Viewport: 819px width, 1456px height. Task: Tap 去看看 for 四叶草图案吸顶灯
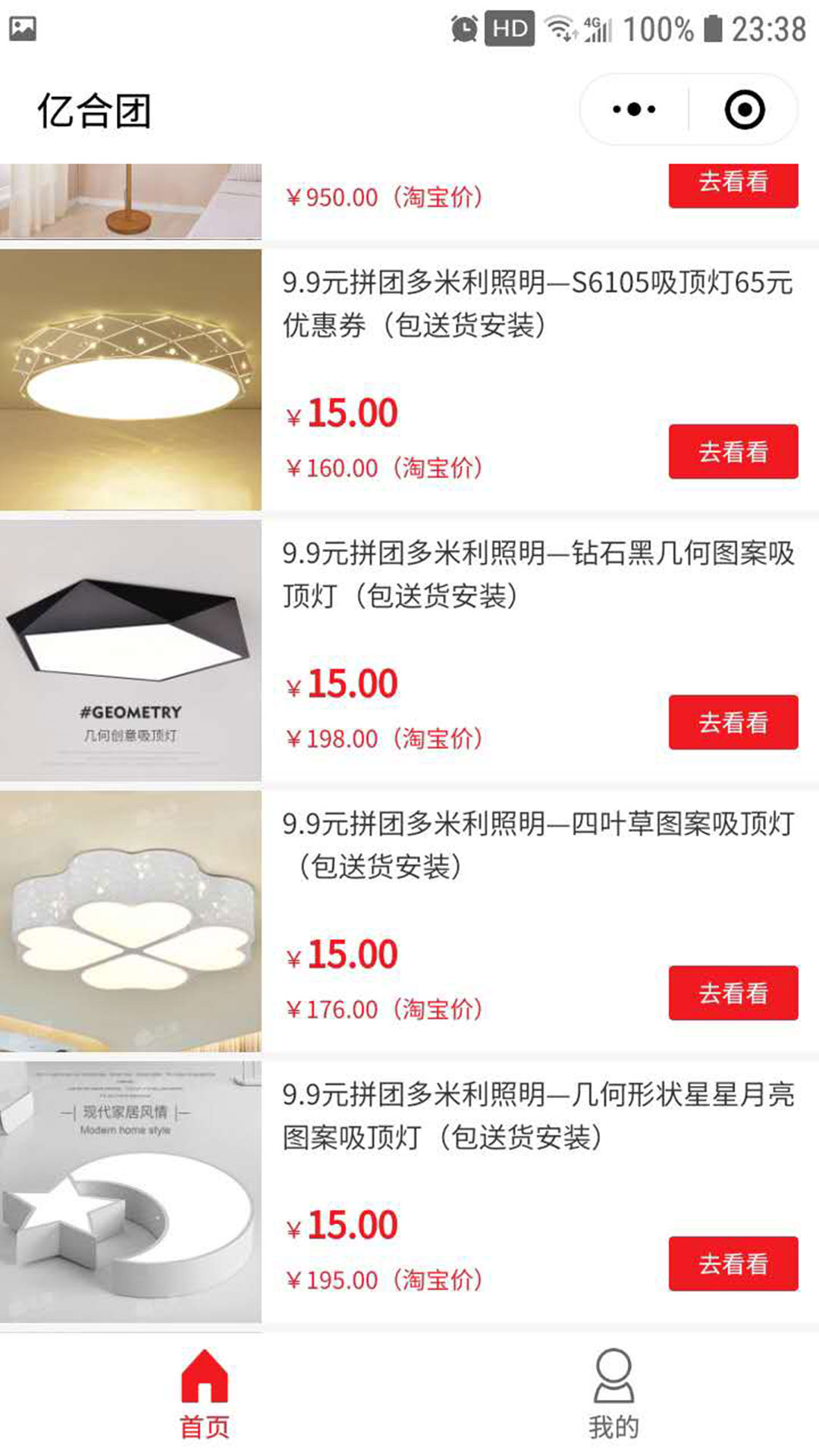click(x=733, y=993)
